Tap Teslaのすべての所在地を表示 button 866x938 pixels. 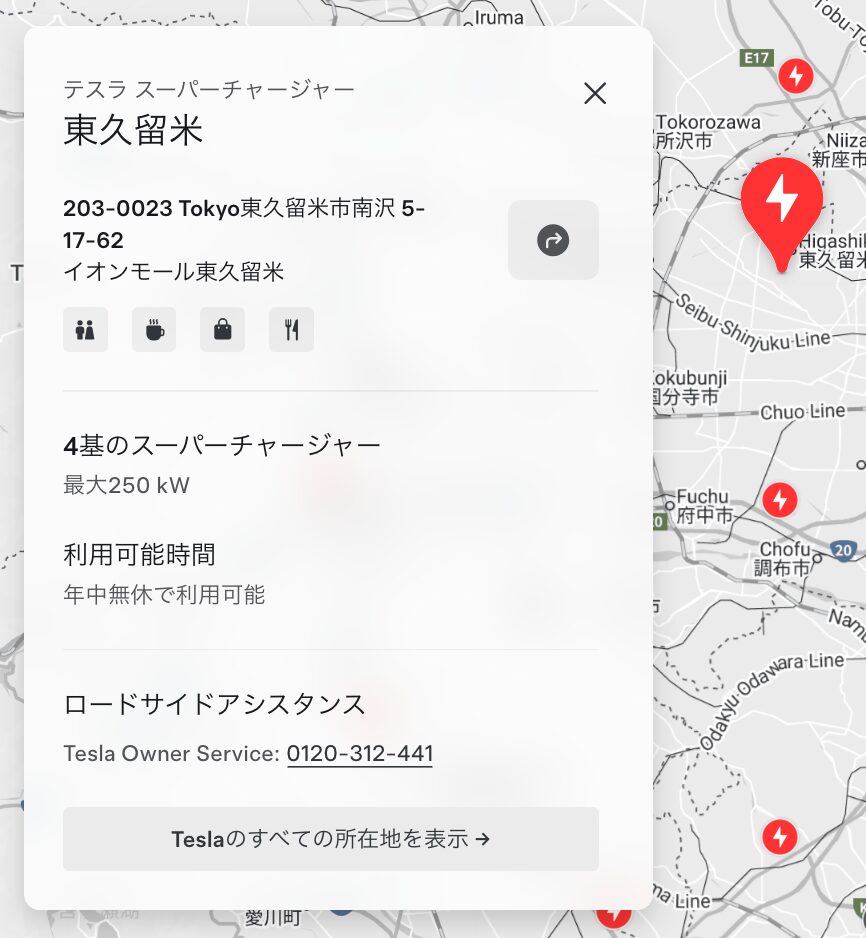331,839
